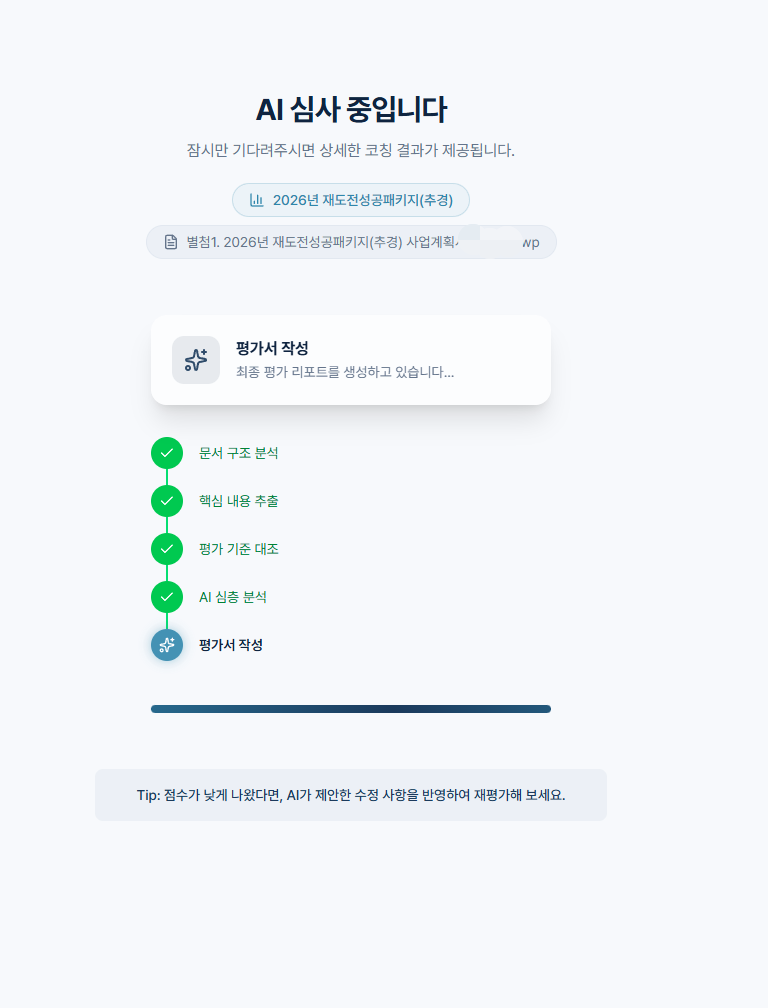The height and width of the screenshot is (1008, 768).
Task: Click the dark progress bar below the steps
Action: coord(351,708)
